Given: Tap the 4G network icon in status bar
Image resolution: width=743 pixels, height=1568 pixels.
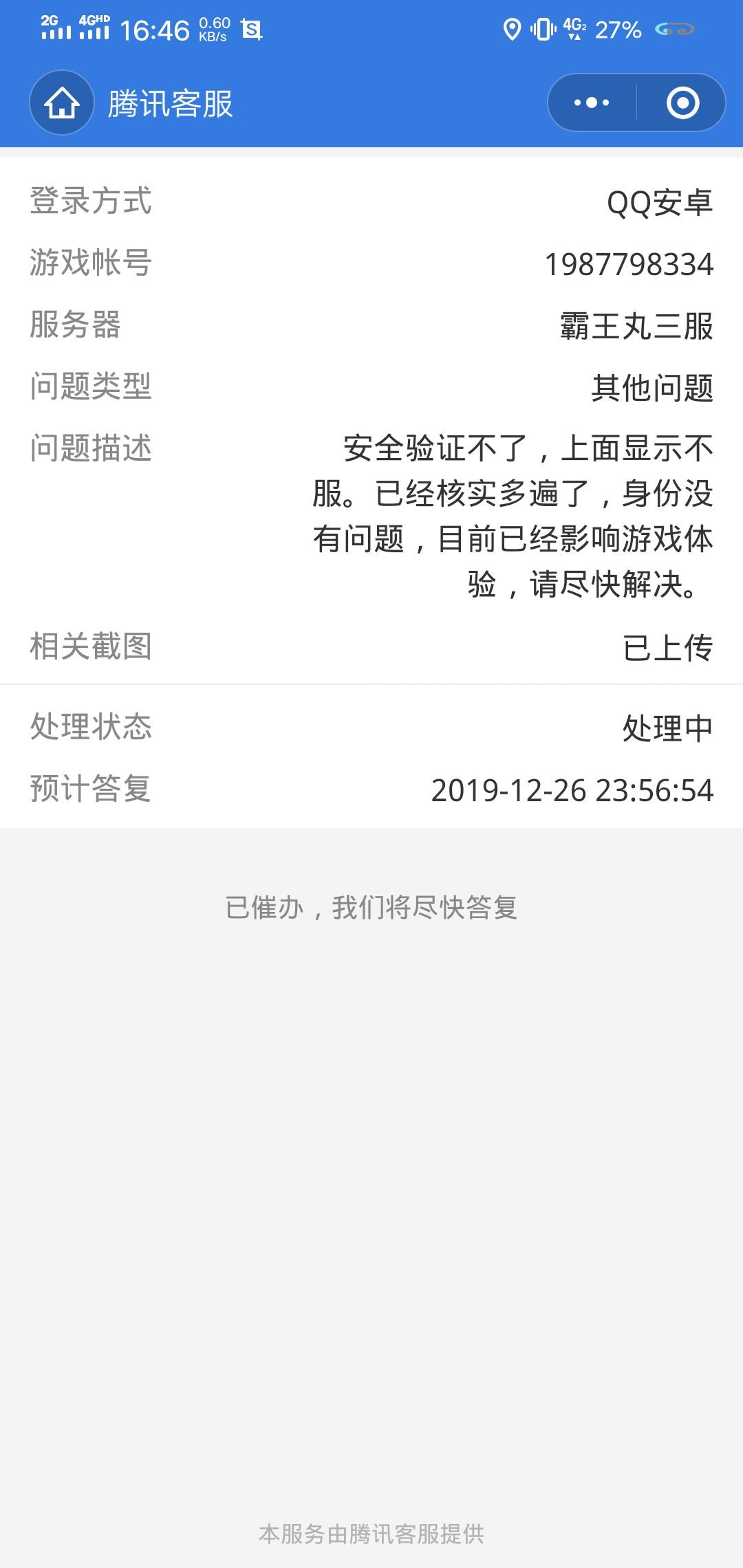Looking at the screenshot, I should (575, 30).
